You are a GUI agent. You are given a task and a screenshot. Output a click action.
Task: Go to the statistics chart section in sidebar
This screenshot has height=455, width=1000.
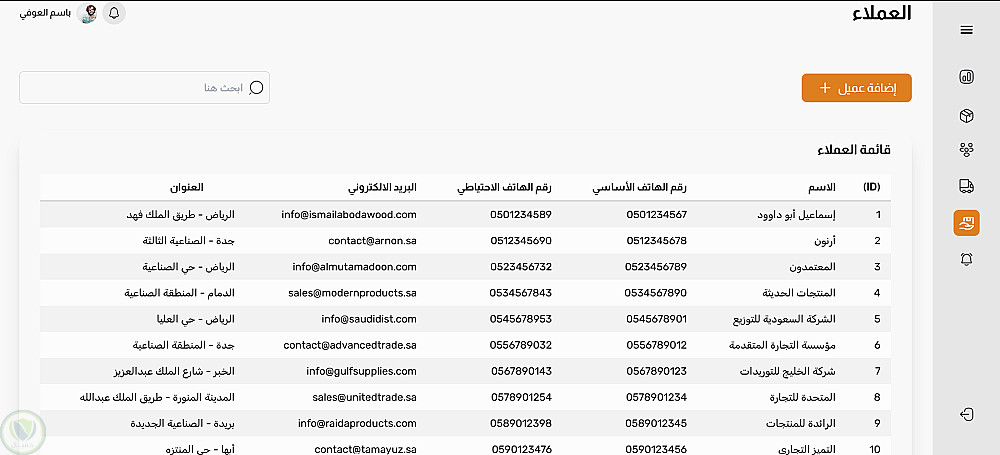[x=966, y=76]
